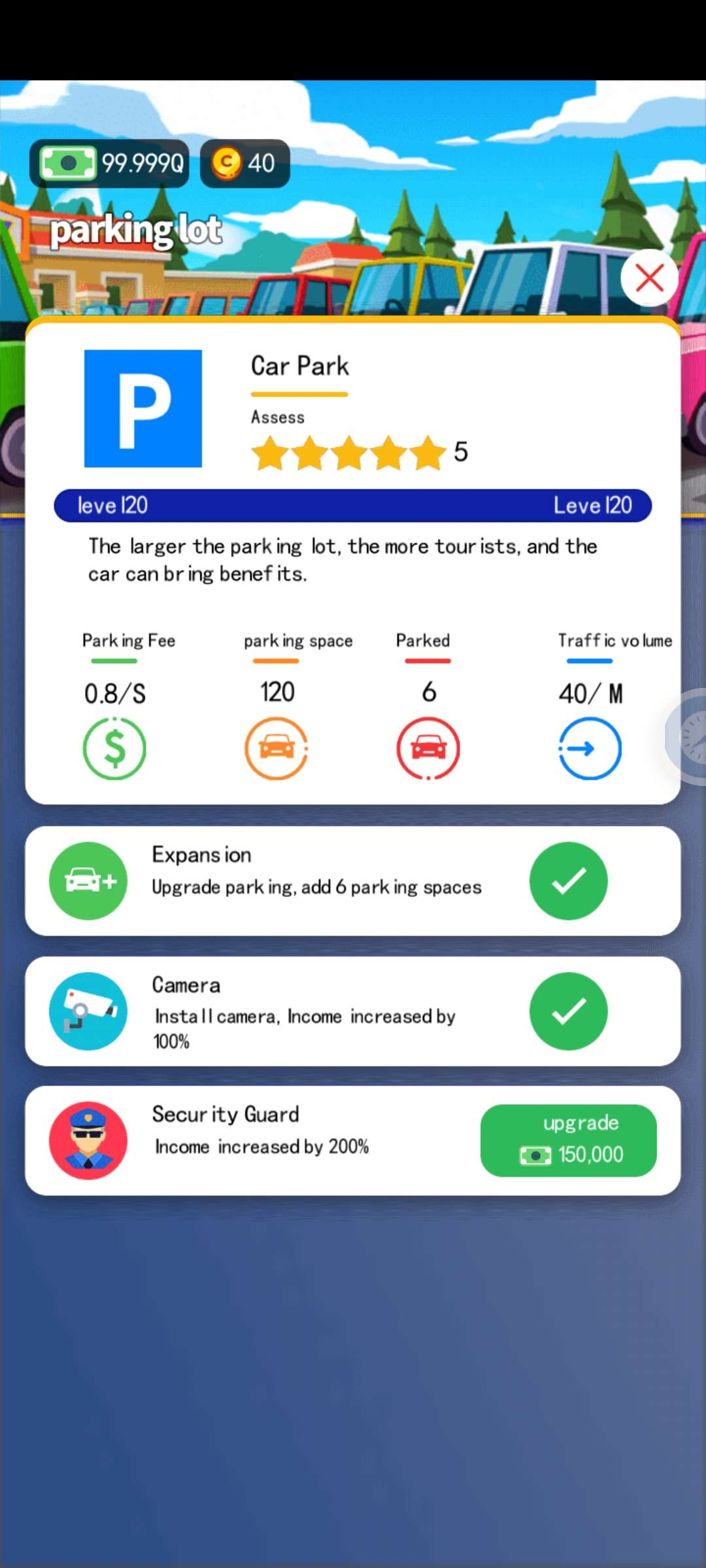The height and width of the screenshot is (1568, 706).
Task: Open the cash balance 99.999Q
Action: [x=109, y=163]
